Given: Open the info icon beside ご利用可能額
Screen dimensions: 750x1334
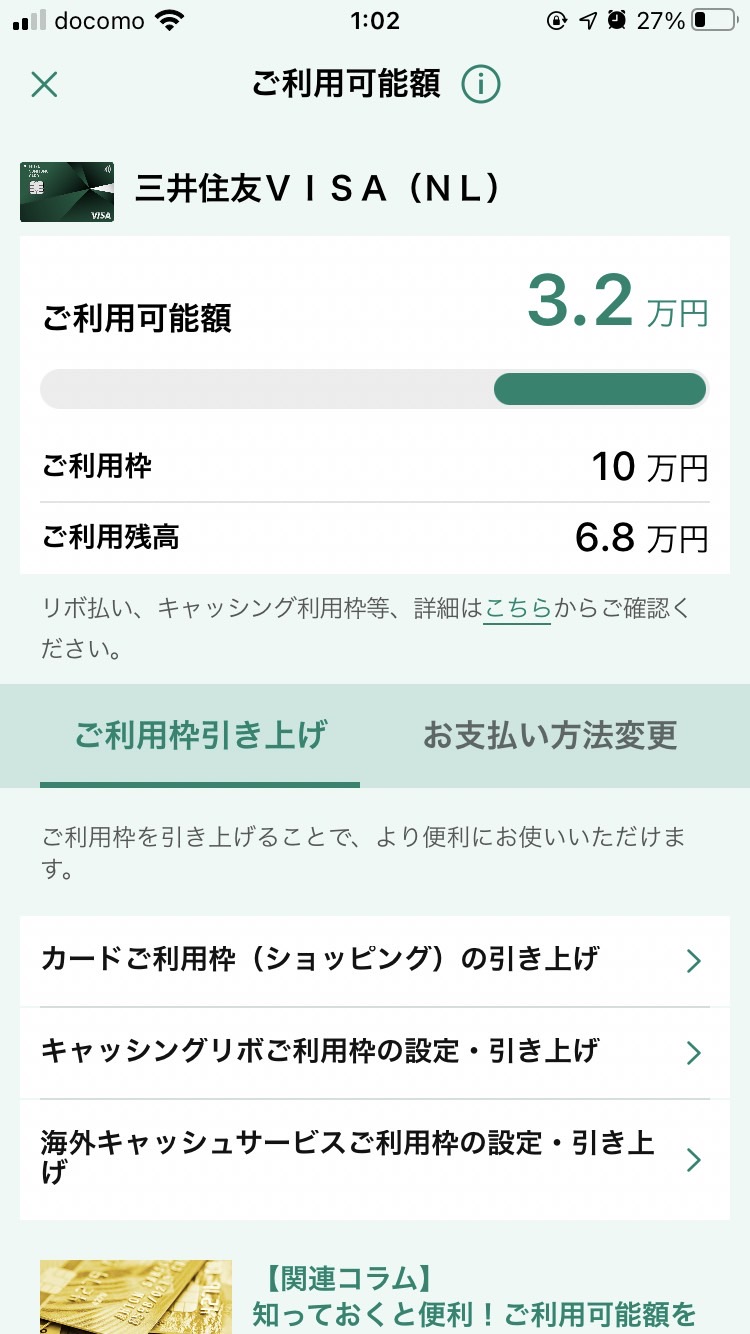Looking at the screenshot, I should pos(480,85).
